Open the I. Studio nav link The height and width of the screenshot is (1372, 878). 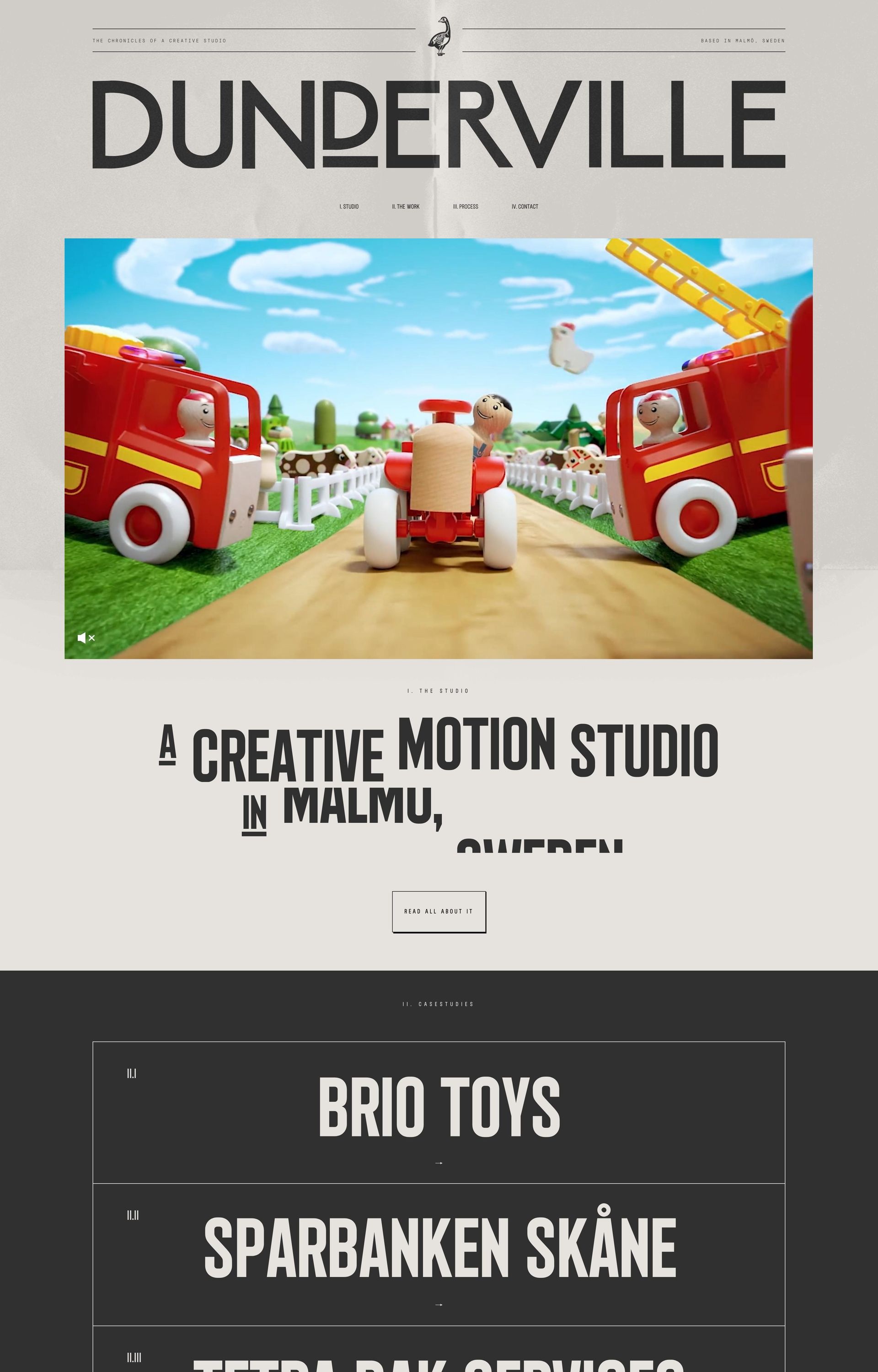pyautogui.click(x=349, y=206)
